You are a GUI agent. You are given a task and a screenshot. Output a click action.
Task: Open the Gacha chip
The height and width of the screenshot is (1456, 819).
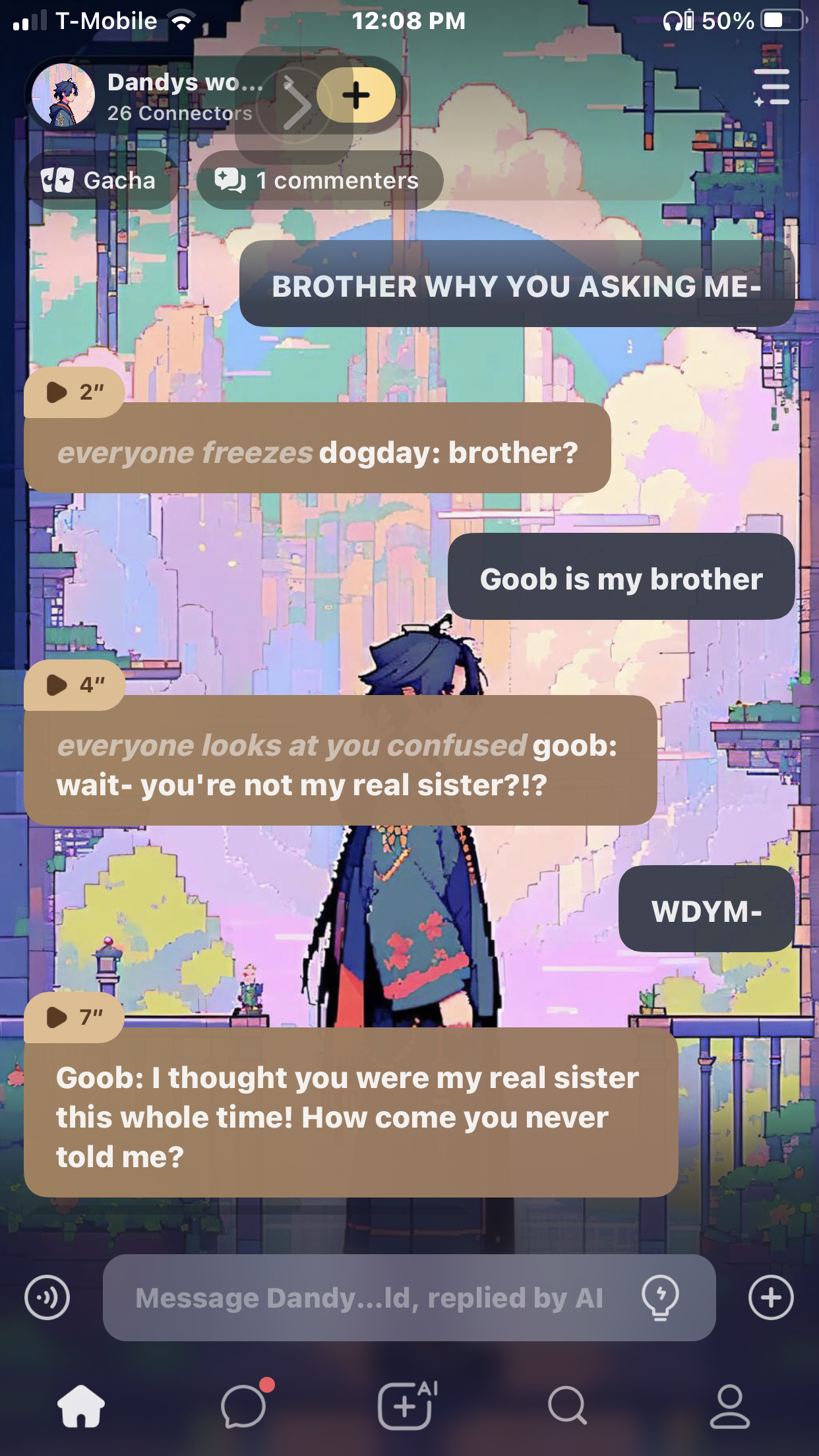pyautogui.click(x=99, y=180)
